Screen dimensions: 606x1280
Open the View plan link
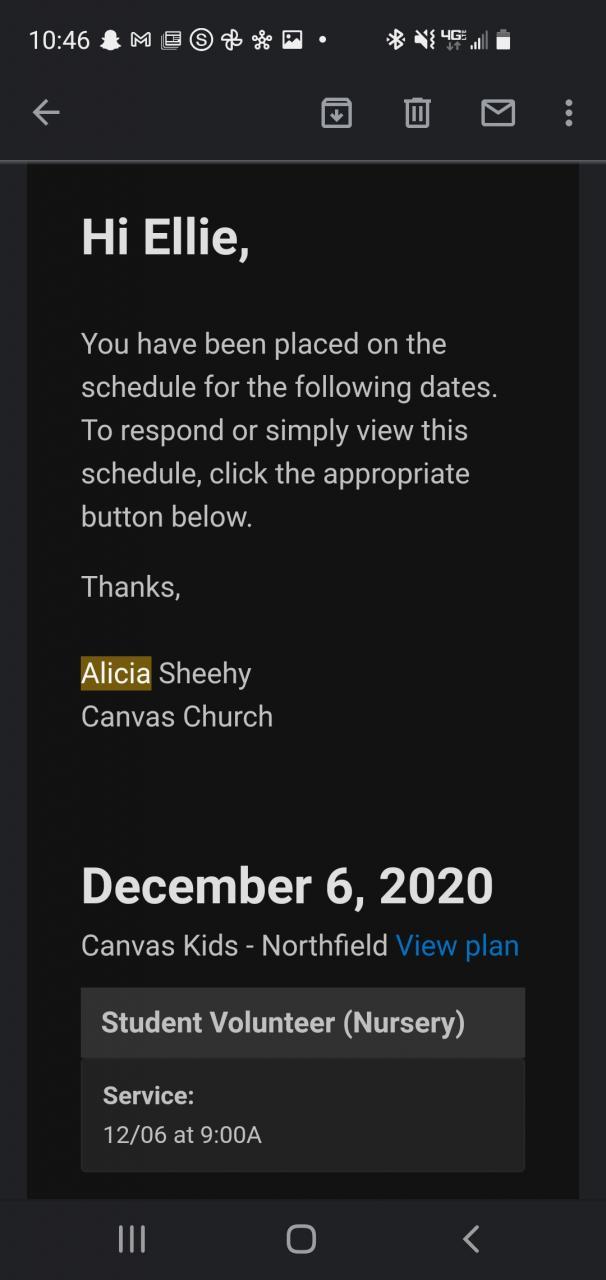click(457, 945)
